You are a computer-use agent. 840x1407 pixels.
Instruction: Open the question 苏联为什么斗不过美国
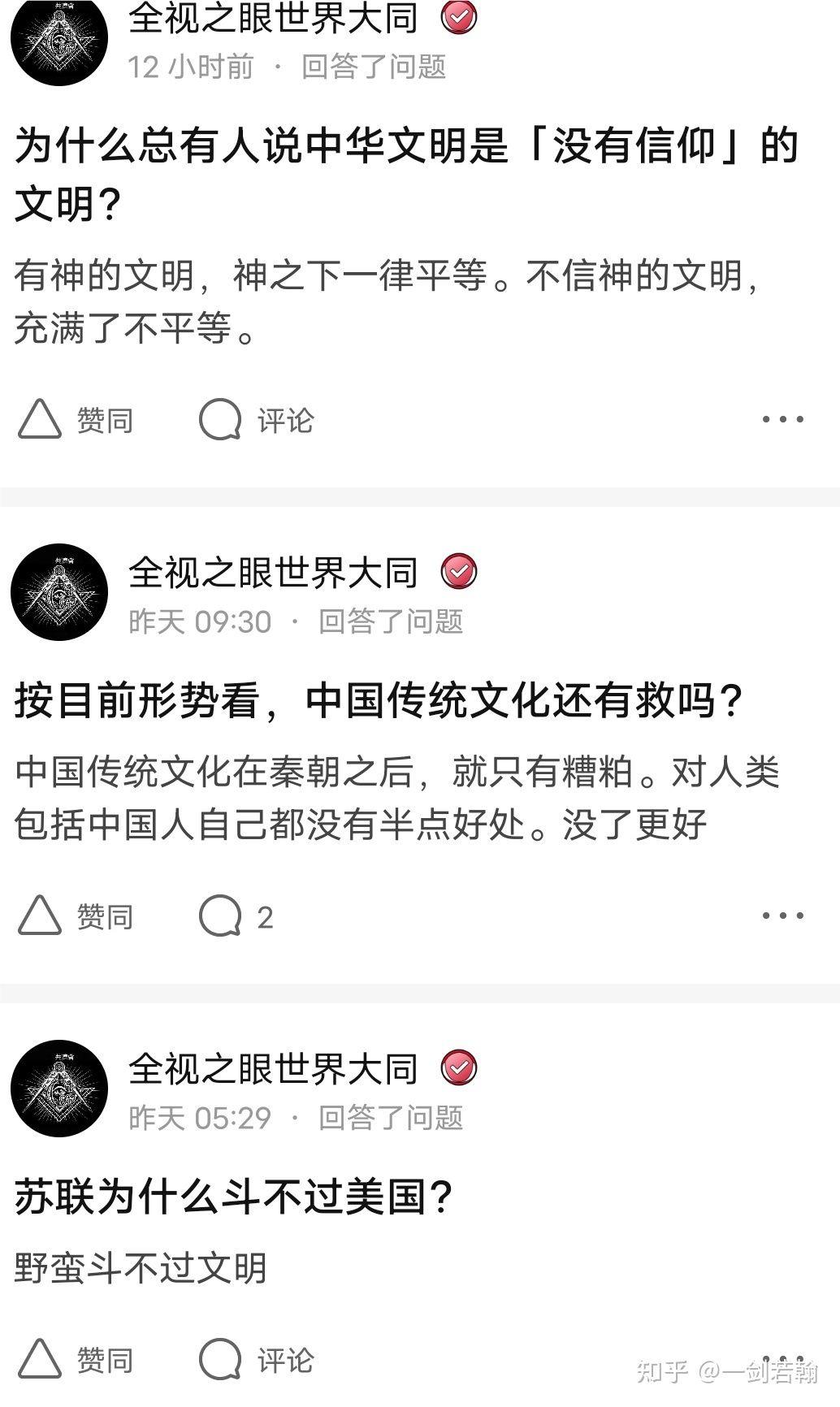point(233,1197)
